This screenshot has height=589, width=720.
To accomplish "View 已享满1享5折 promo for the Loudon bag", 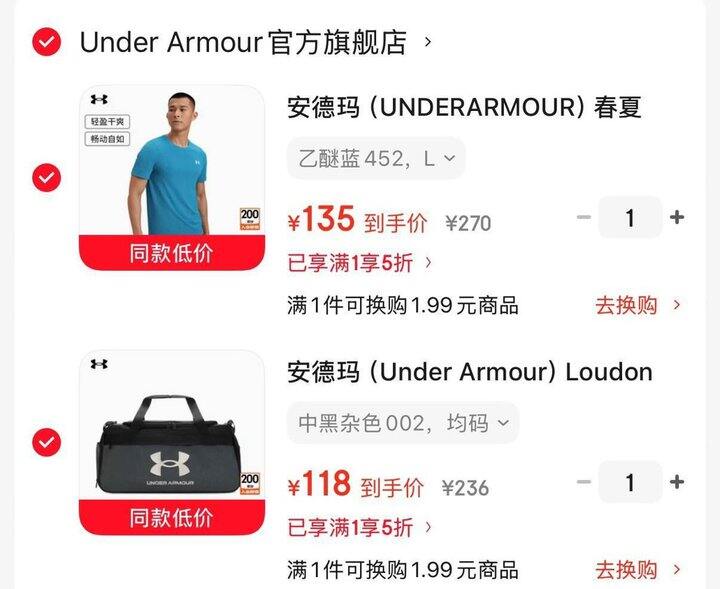I will 360,527.
